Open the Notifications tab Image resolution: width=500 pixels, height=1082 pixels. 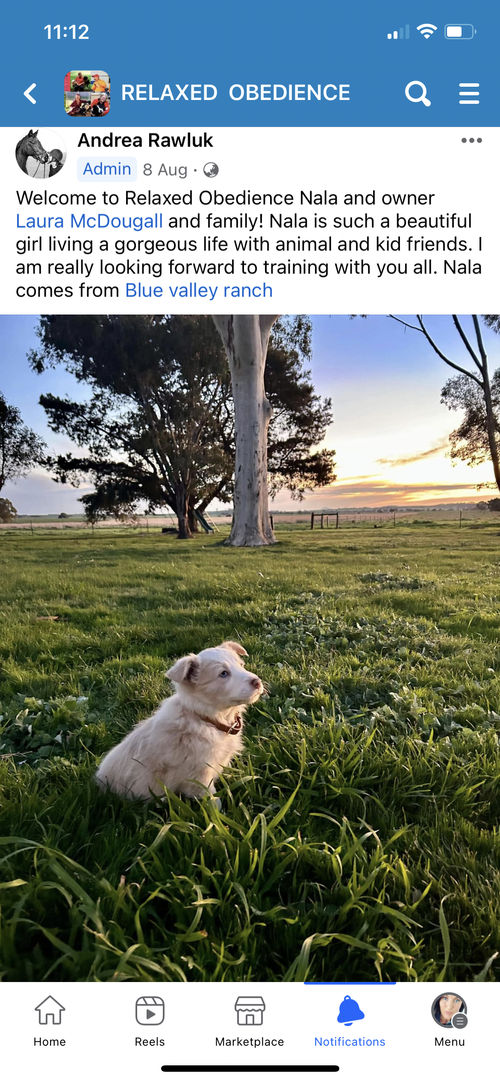pyautogui.click(x=350, y=1021)
